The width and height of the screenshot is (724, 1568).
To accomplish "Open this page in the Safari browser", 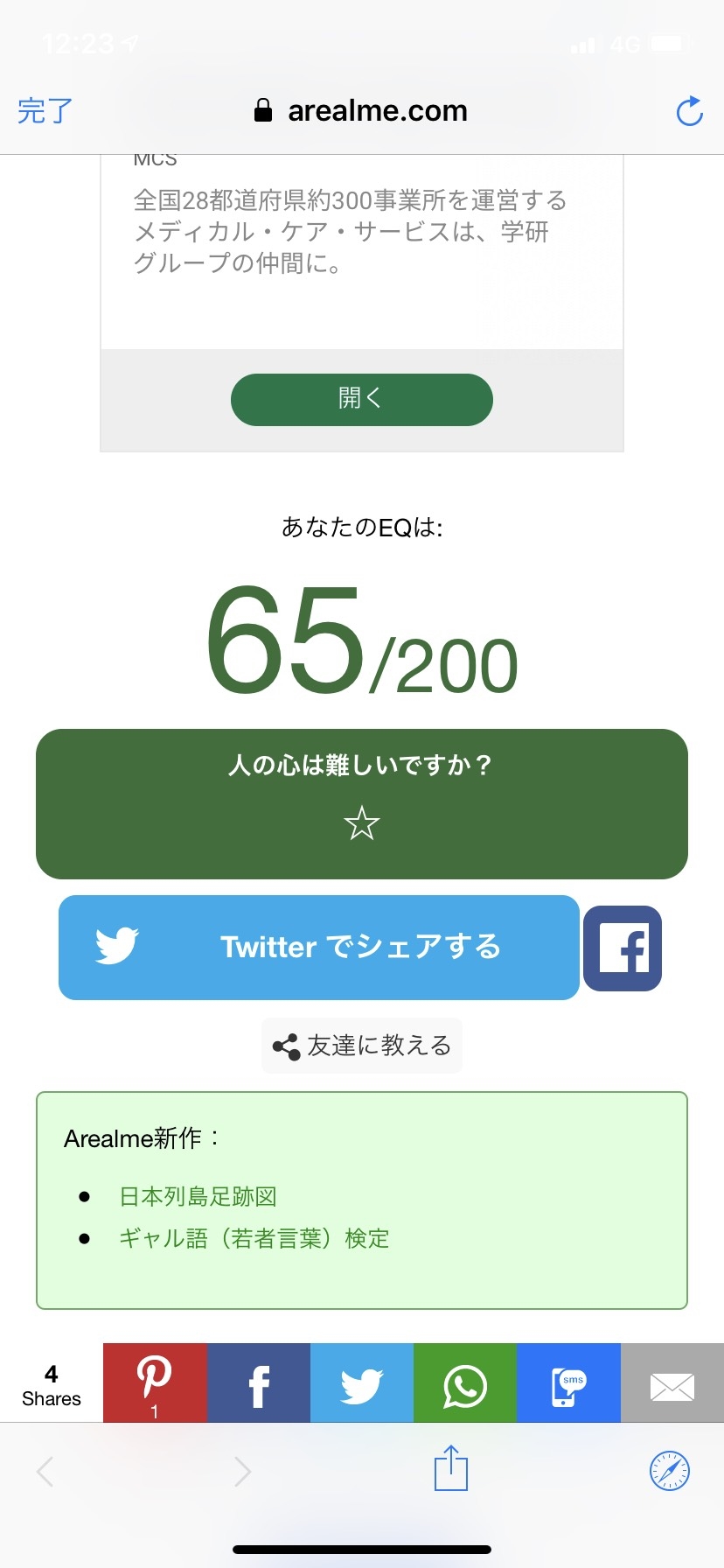I will pyautogui.click(x=670, y=1470).
